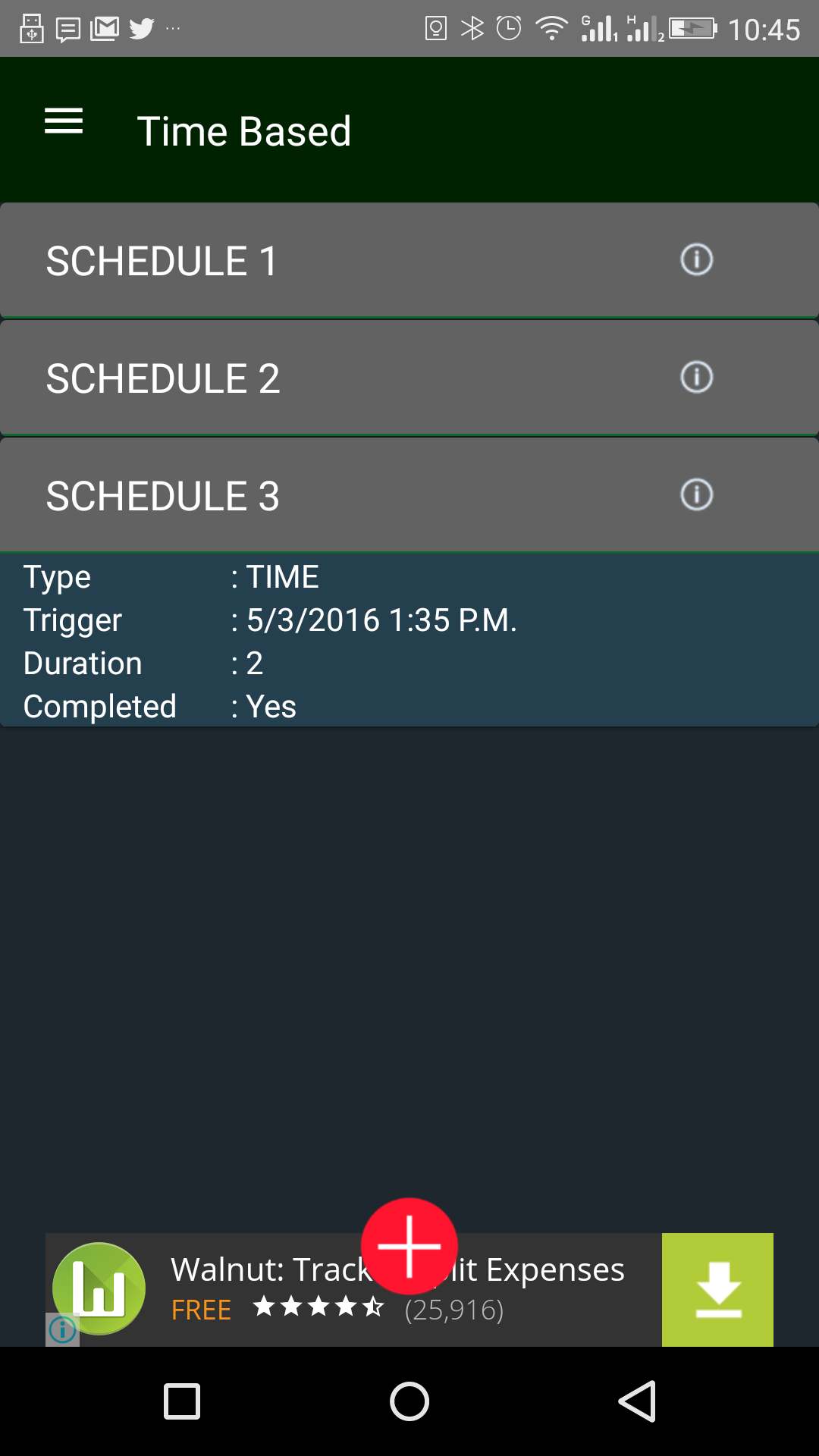Download Walnut app from the ad
This screenshot has width=819, height=1456.
pos(717,1290)
